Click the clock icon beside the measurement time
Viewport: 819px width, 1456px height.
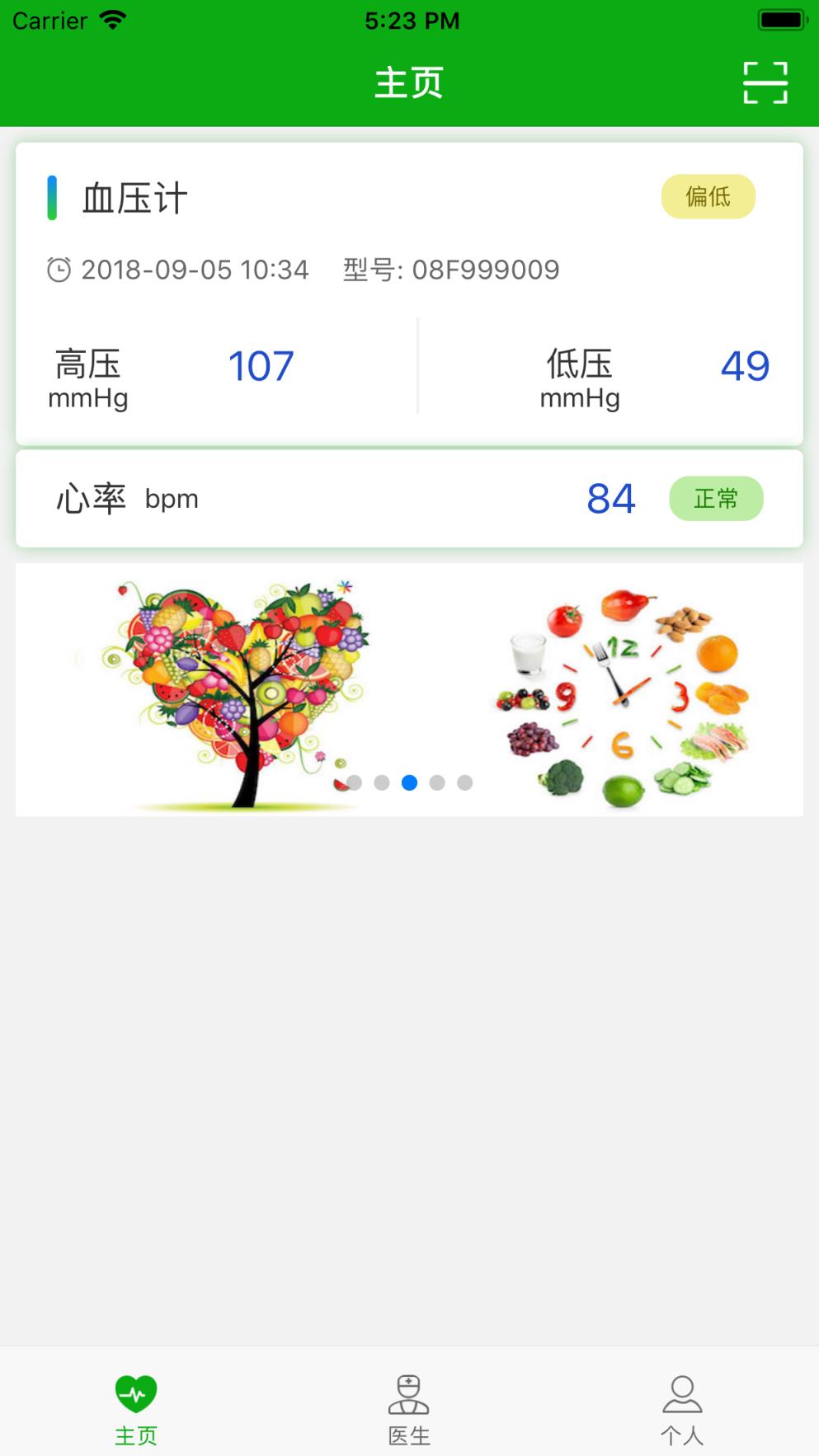click(x=58, y=268)
